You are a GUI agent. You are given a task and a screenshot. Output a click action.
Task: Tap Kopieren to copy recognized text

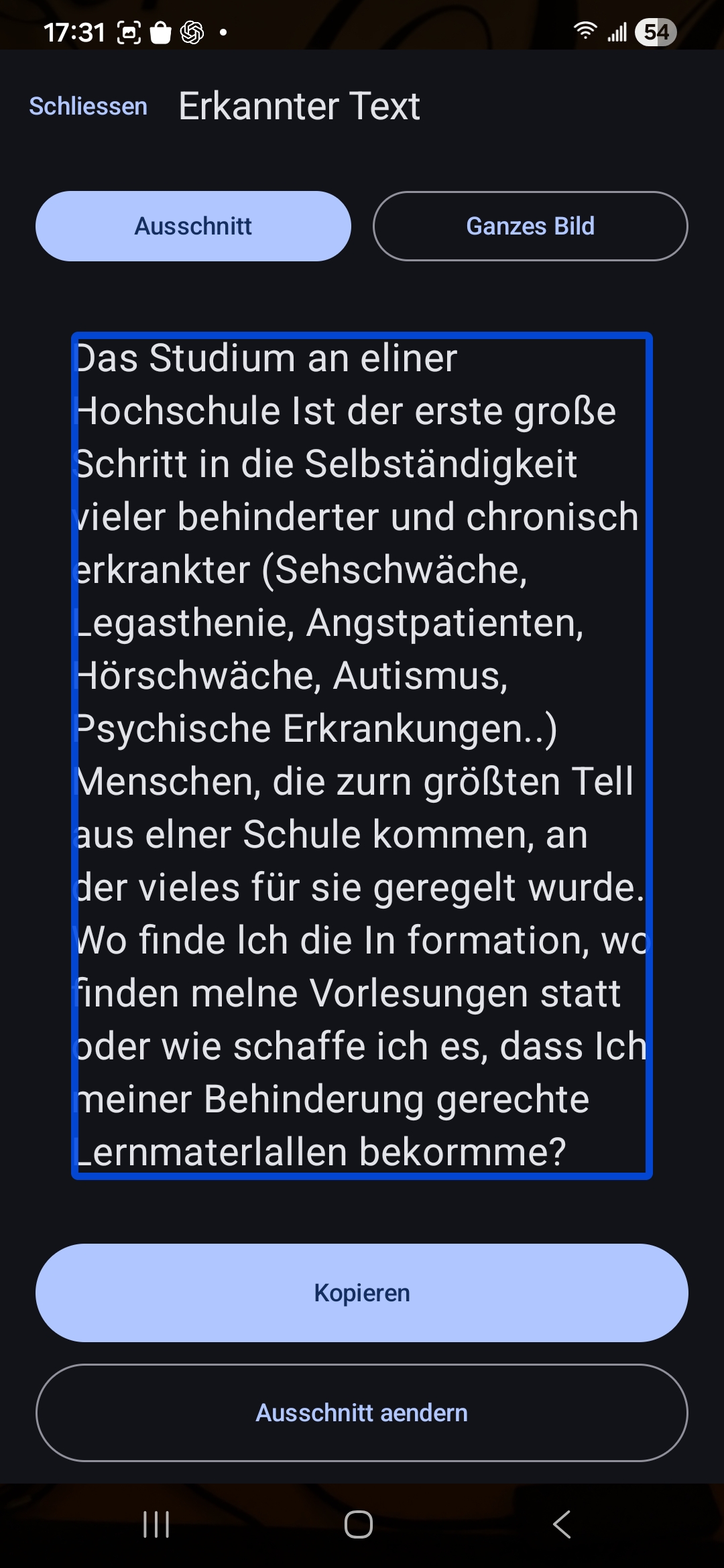(x=362, y=1293)
